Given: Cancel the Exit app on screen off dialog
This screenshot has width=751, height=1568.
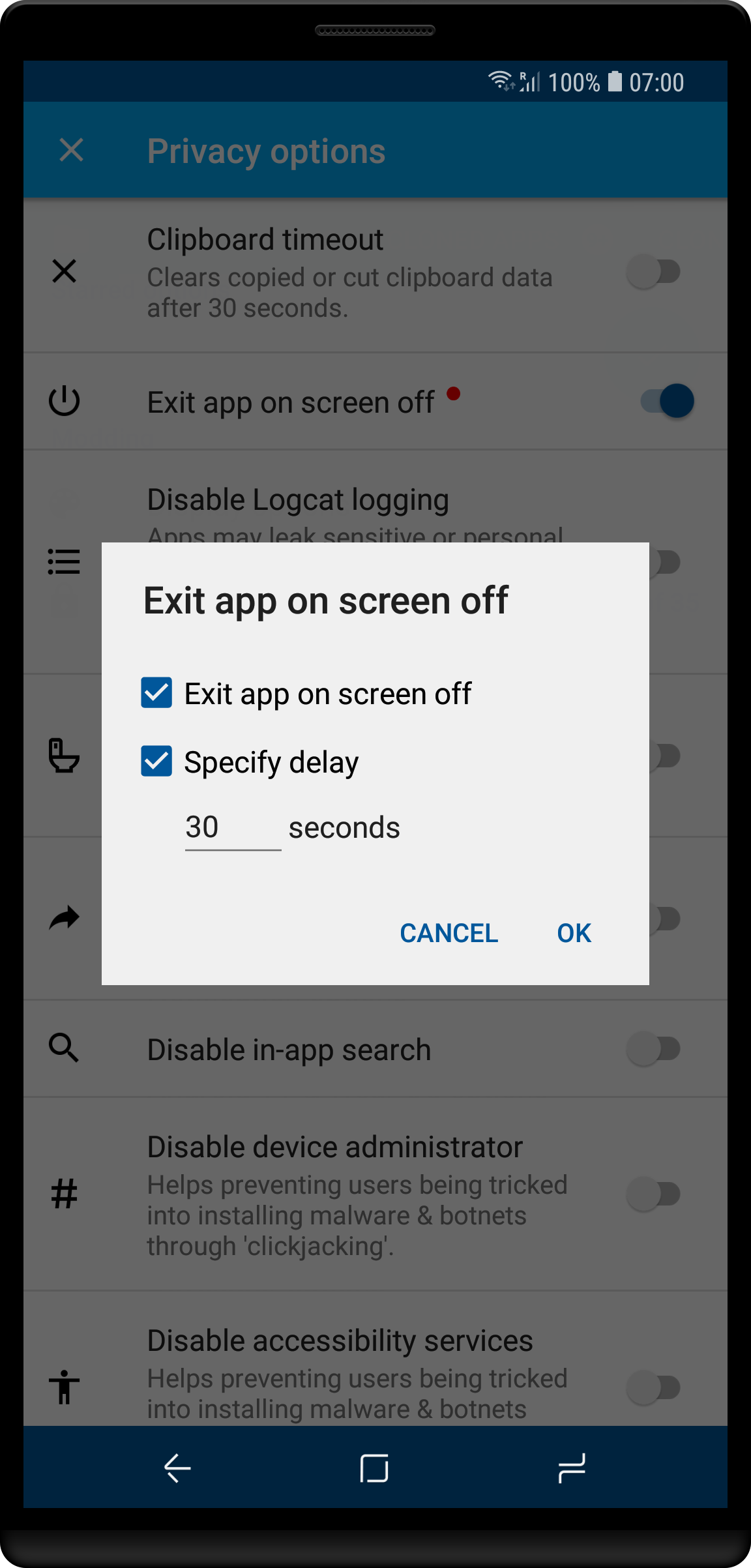Looking at the screenshot, I should tap(449, 933).
